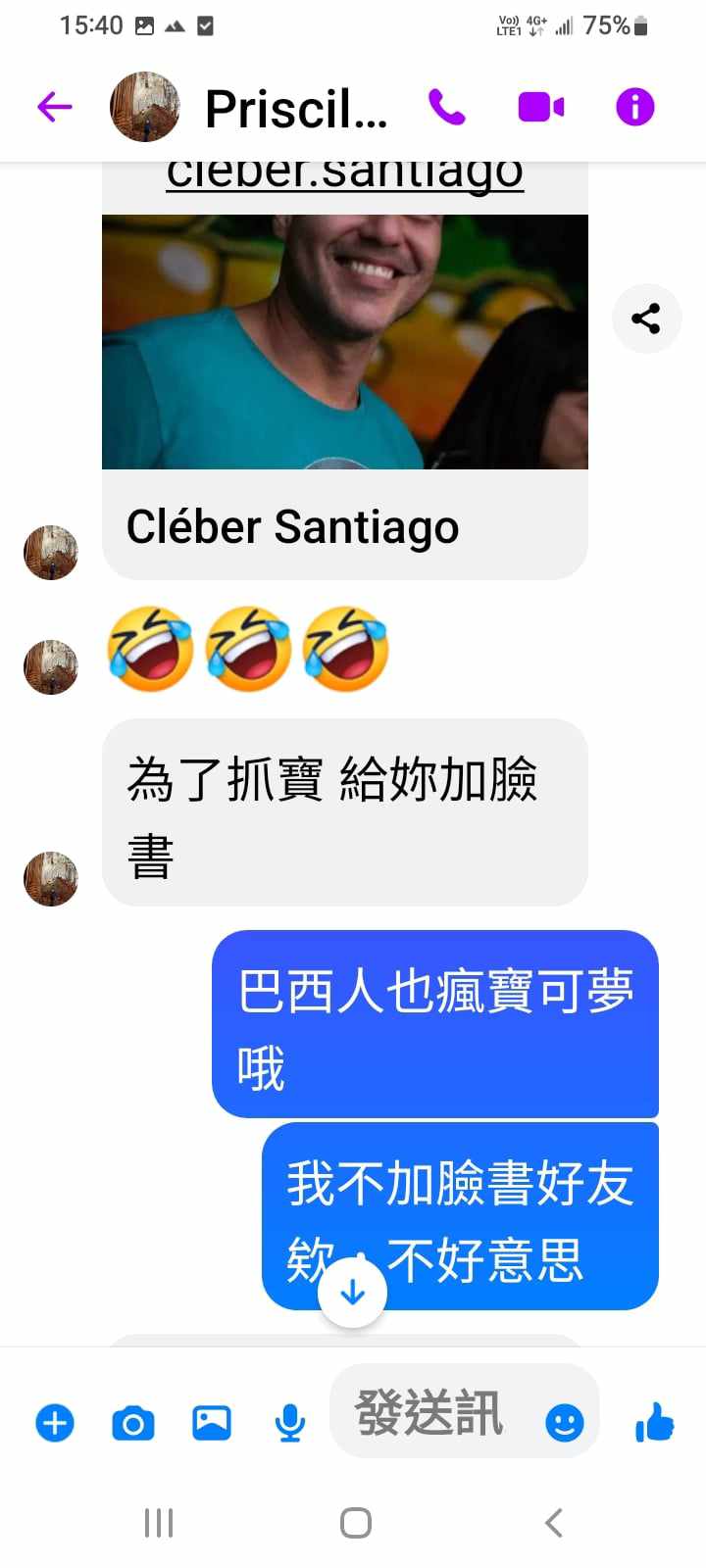Screen dimensions: 706x1568
Task: Open the Cléber Santiago profile card
Action: [344, 392]
